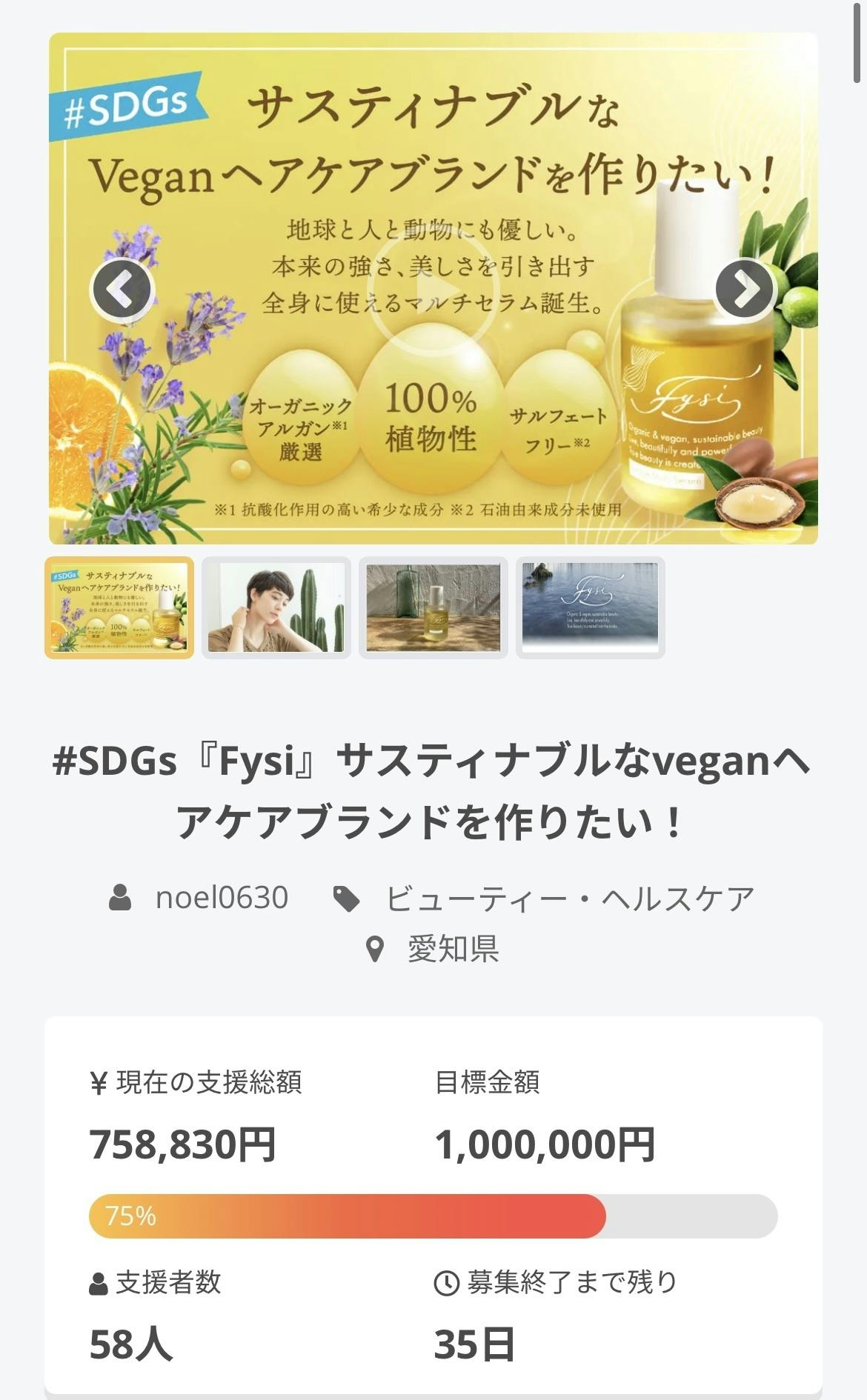View the woman with cactus thumbnail
This screenshot has height=1400, width=867.
pyautogui.click(x=276, y=607)
